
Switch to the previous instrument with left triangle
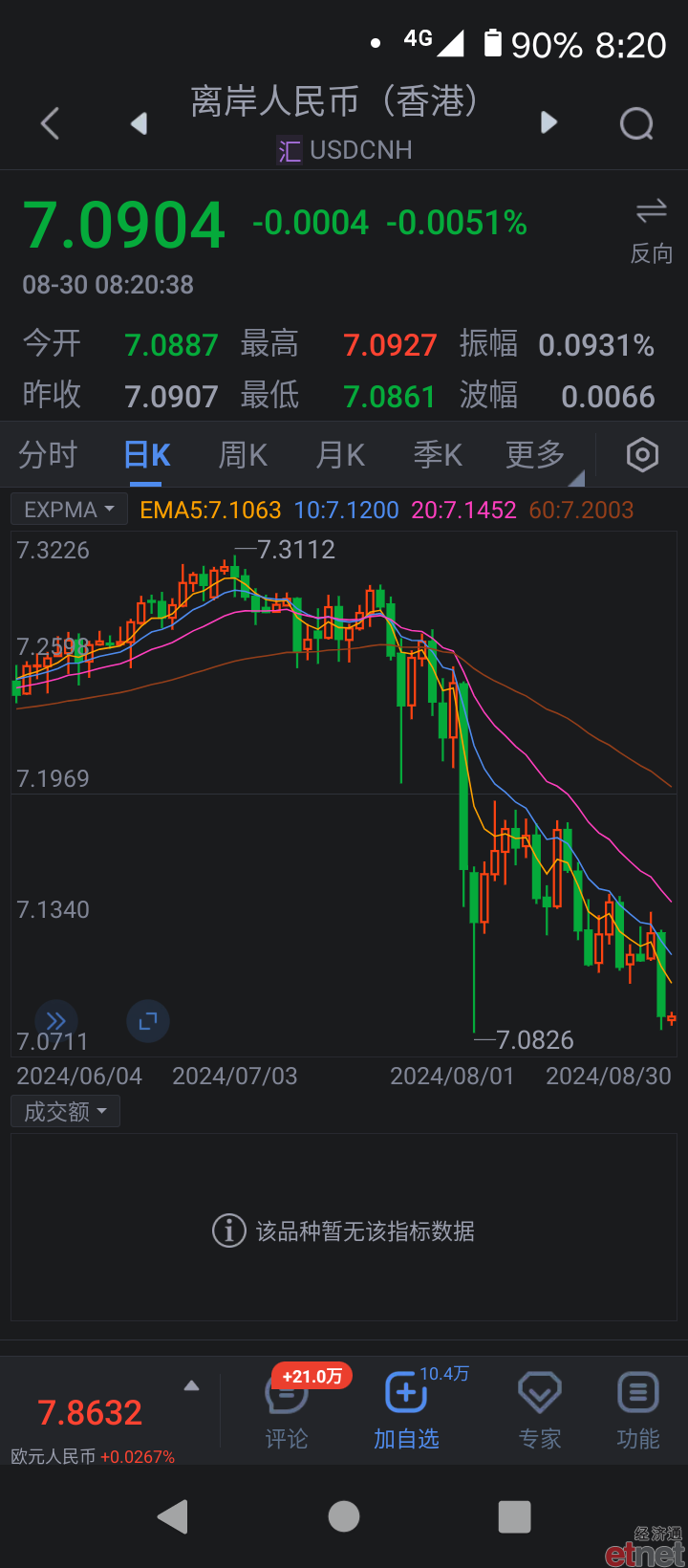click(140, 123)
